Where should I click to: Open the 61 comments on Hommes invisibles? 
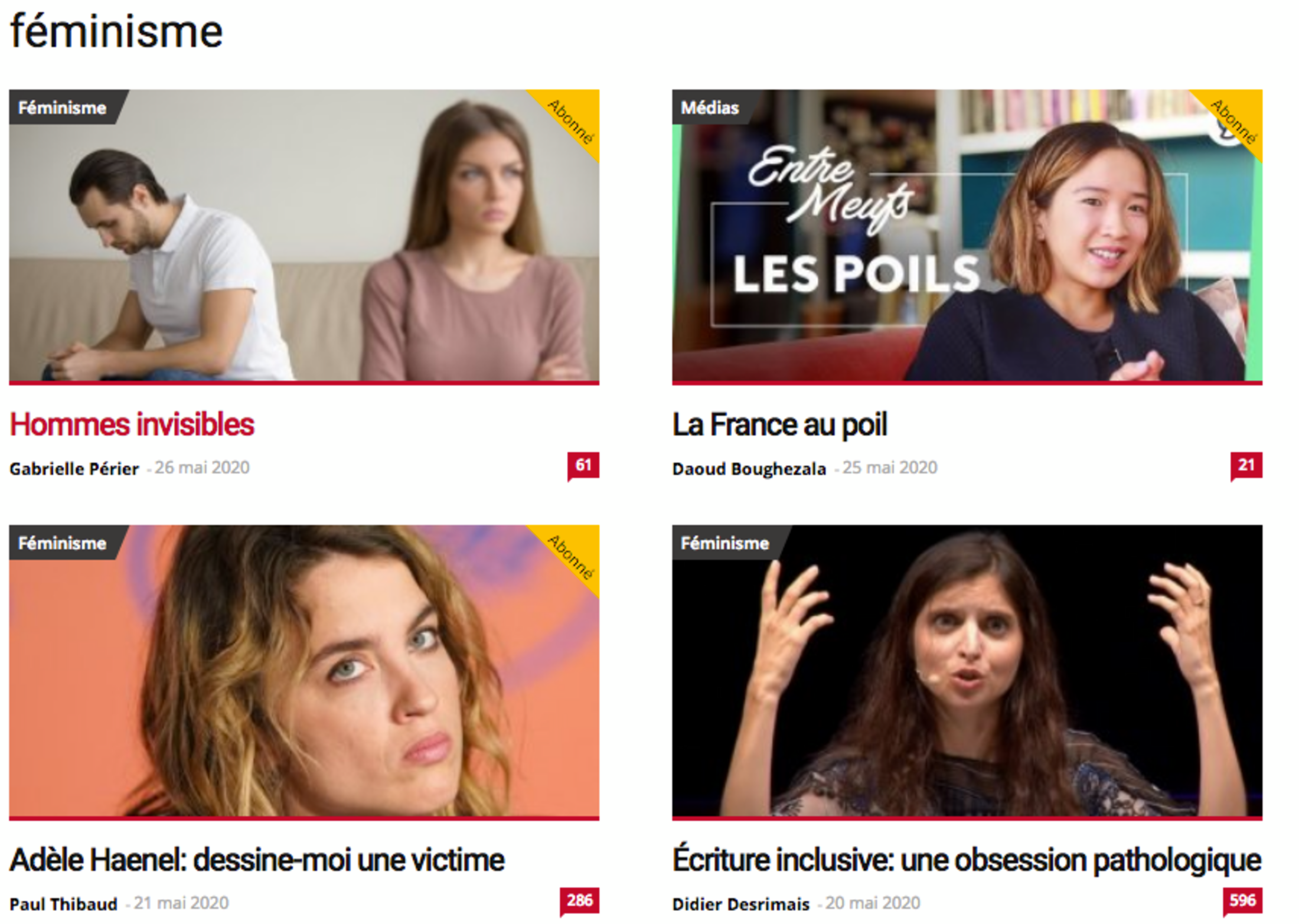[x=583, y=466]
